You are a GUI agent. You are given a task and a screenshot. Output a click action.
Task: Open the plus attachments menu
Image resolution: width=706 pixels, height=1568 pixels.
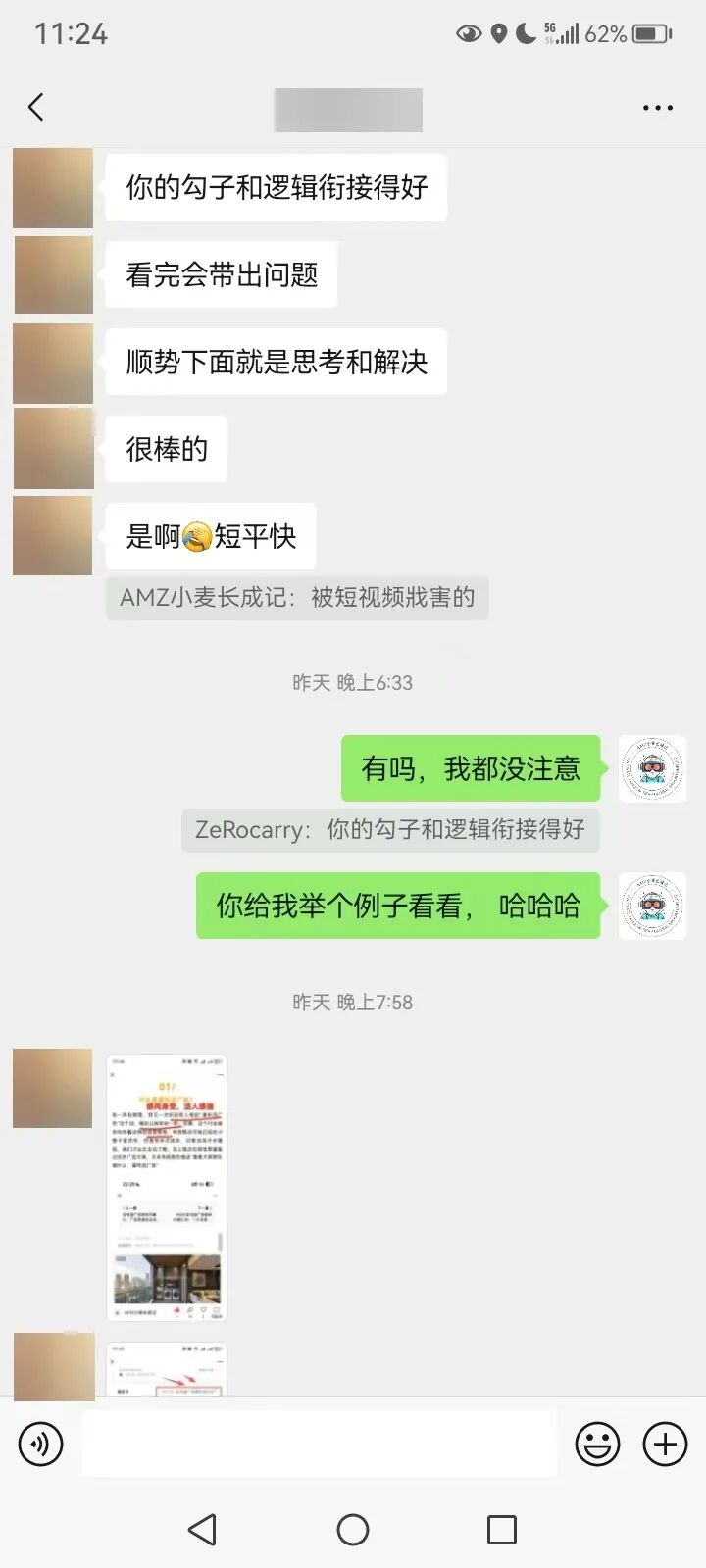(665, 1444)
